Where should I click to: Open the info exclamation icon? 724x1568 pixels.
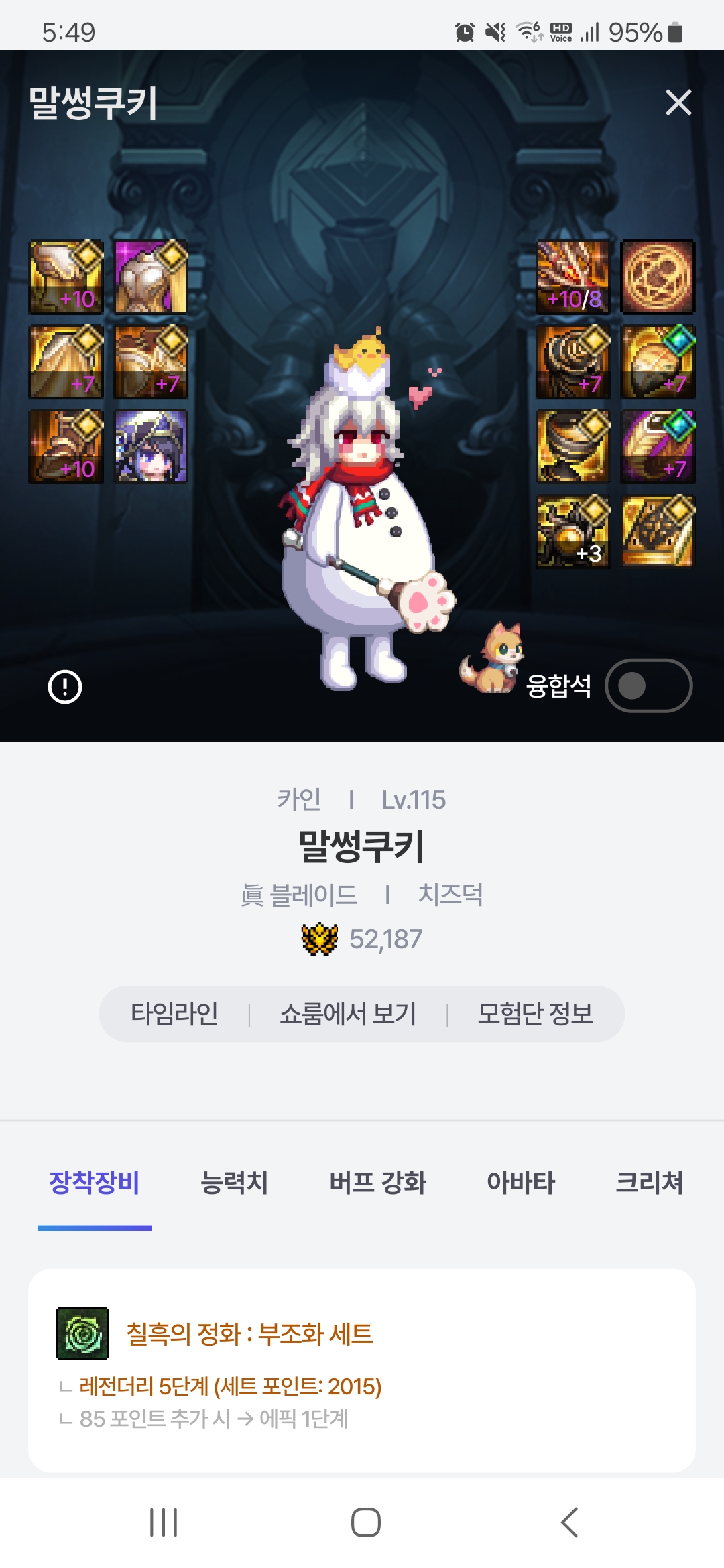point(65,687)
